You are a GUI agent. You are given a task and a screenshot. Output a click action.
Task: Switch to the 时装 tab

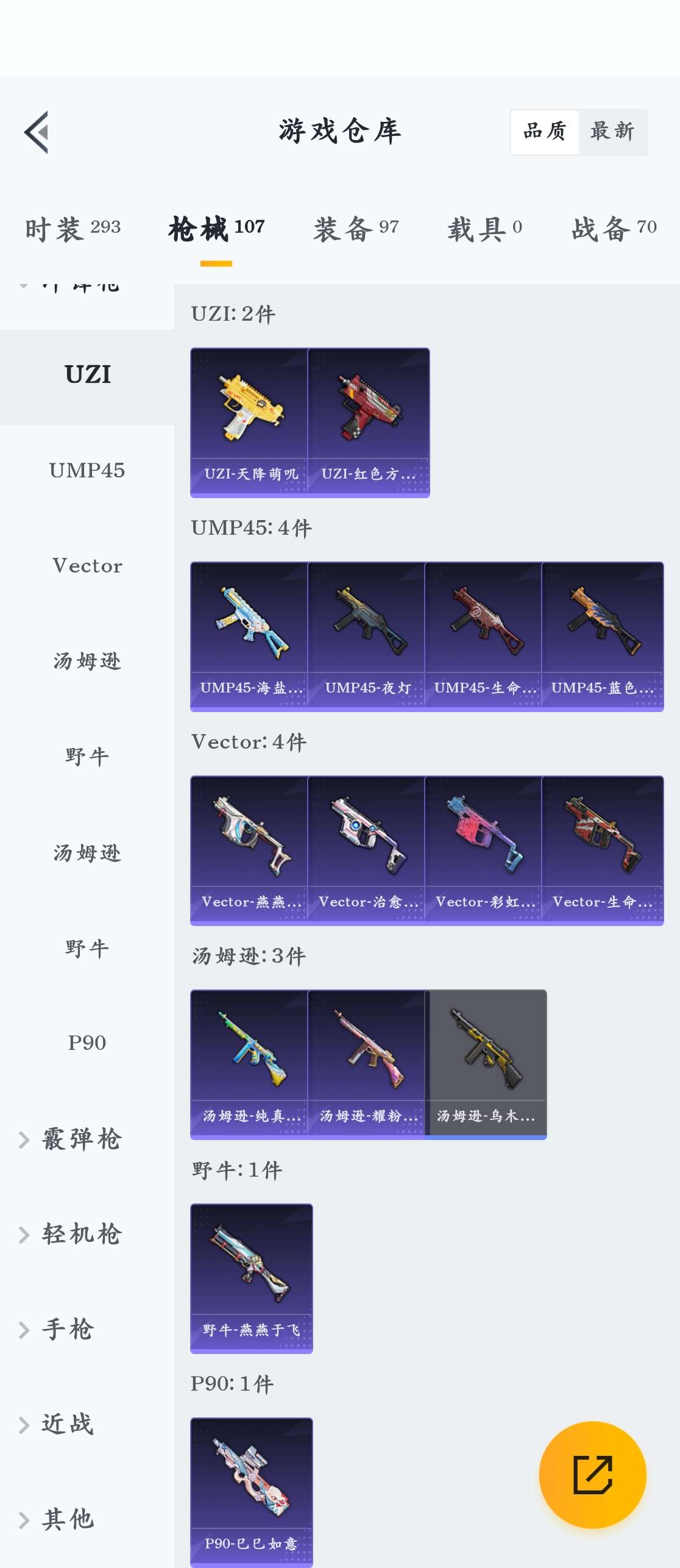(x=73, y=229)
